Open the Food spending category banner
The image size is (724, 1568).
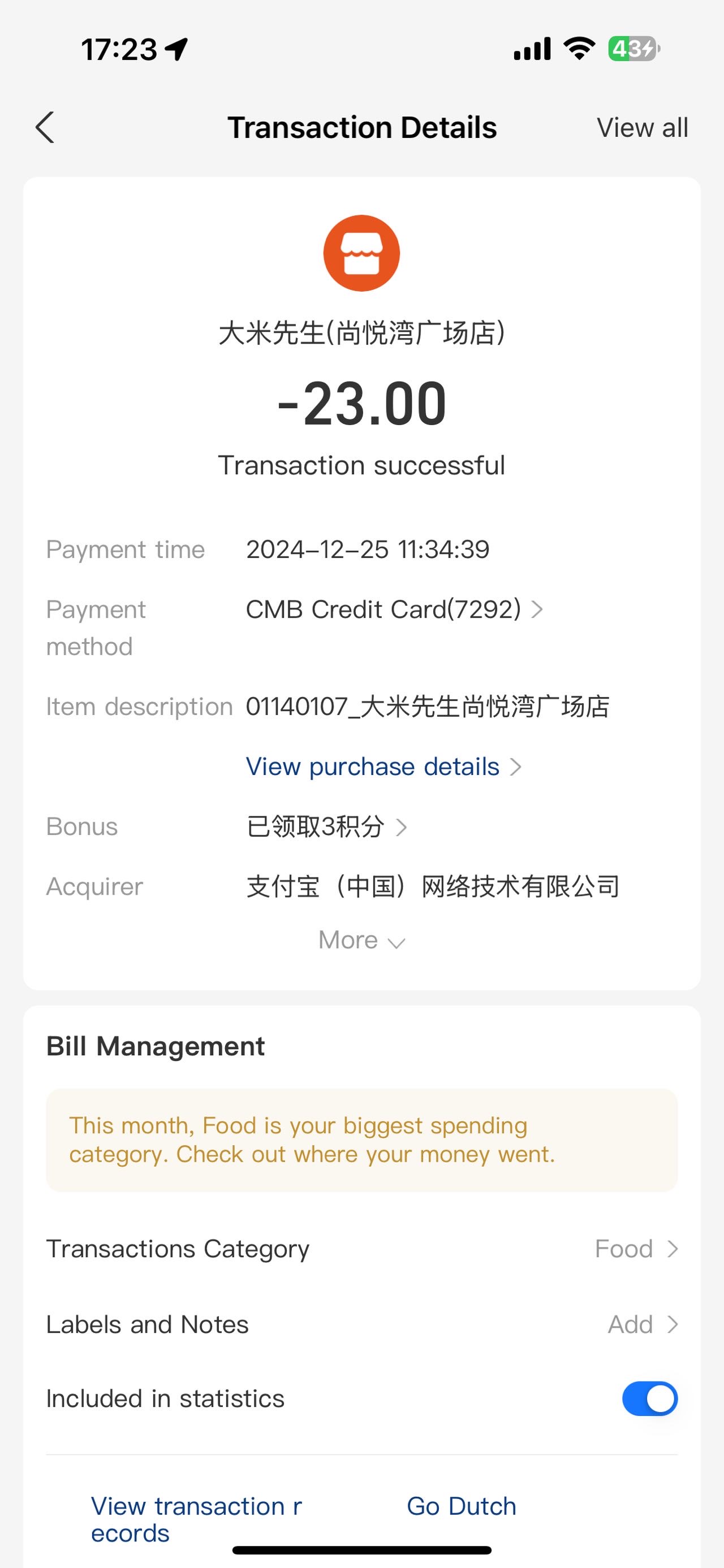pos(361,1140)
